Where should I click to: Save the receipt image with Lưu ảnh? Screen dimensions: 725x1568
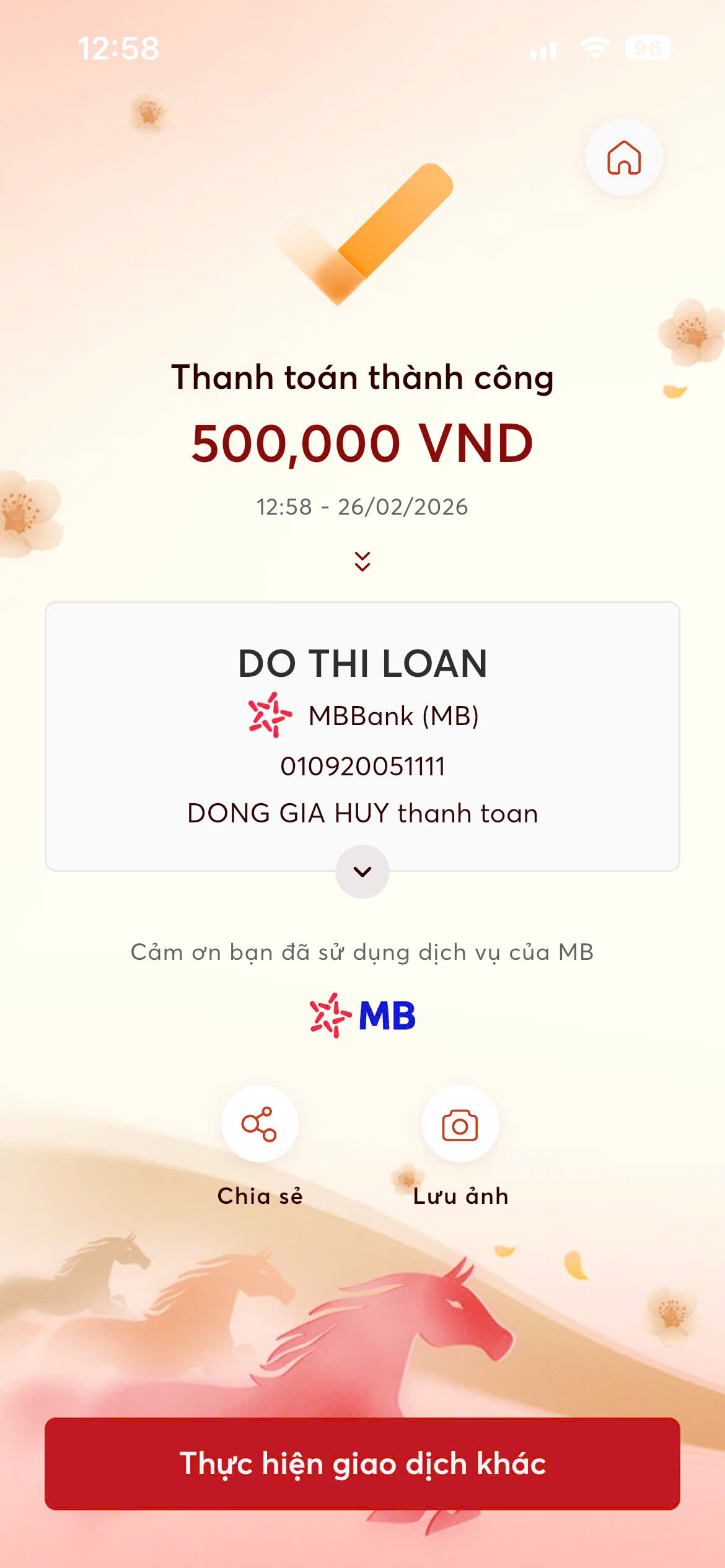[x=460, y=1124]
